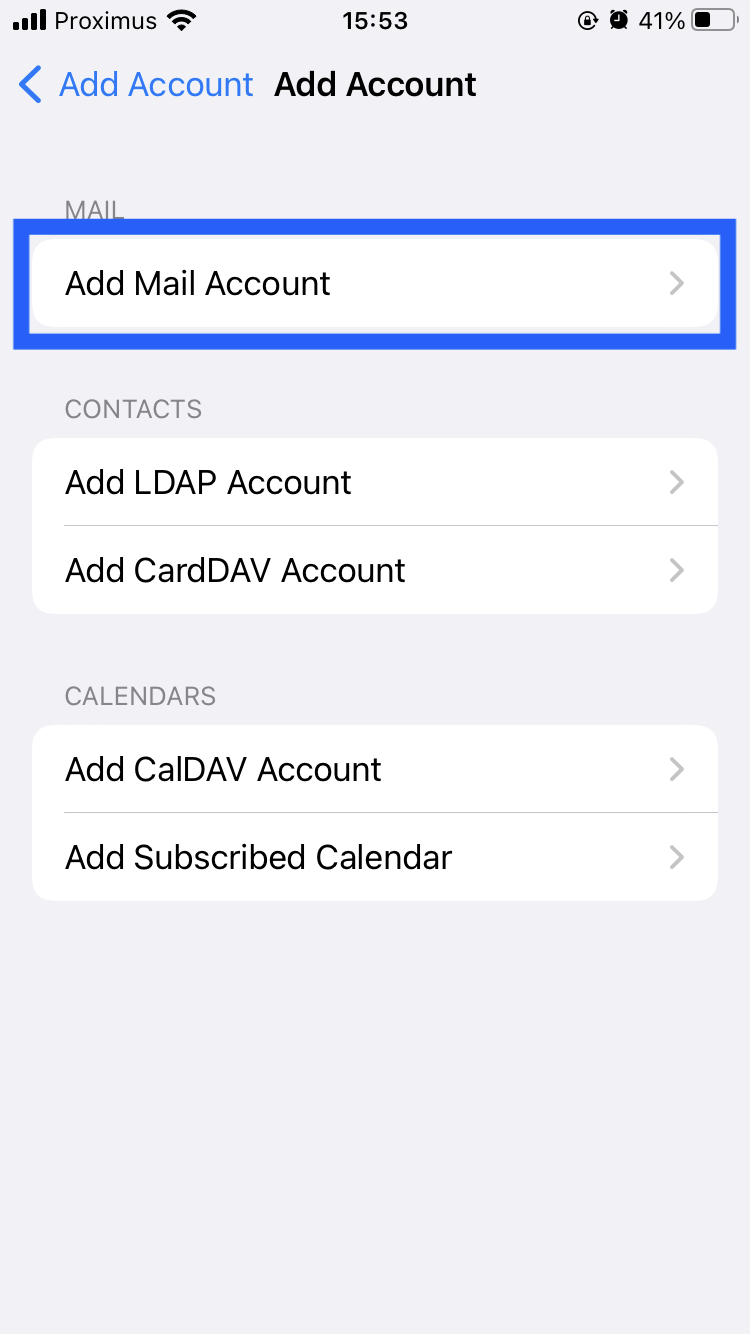Screen dimensions: 750x1334
Task: Go back via the Add Account link
Action: click(156, 85)
